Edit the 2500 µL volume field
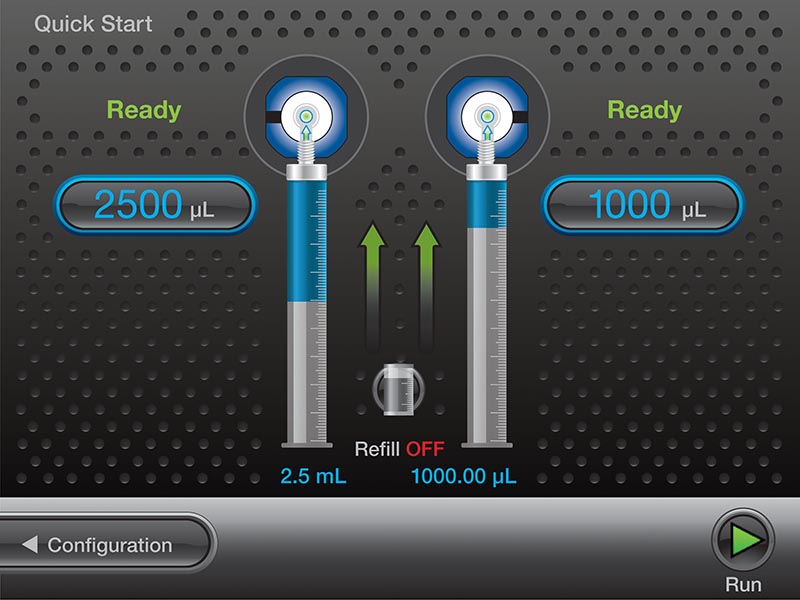This screenshot has width=800, height=600. coord(157,205)
